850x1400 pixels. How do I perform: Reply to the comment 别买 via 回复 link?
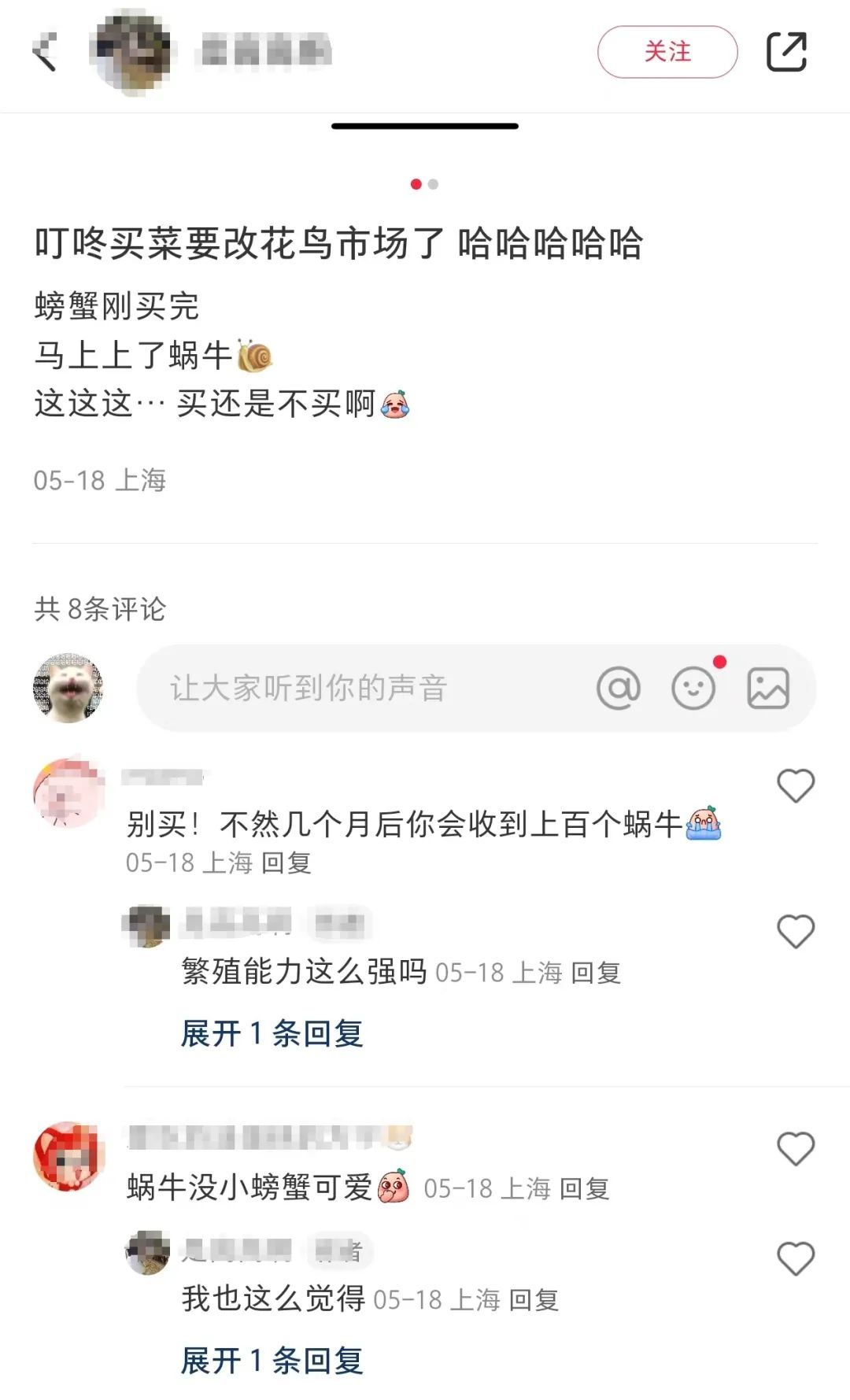click(286, 863)
